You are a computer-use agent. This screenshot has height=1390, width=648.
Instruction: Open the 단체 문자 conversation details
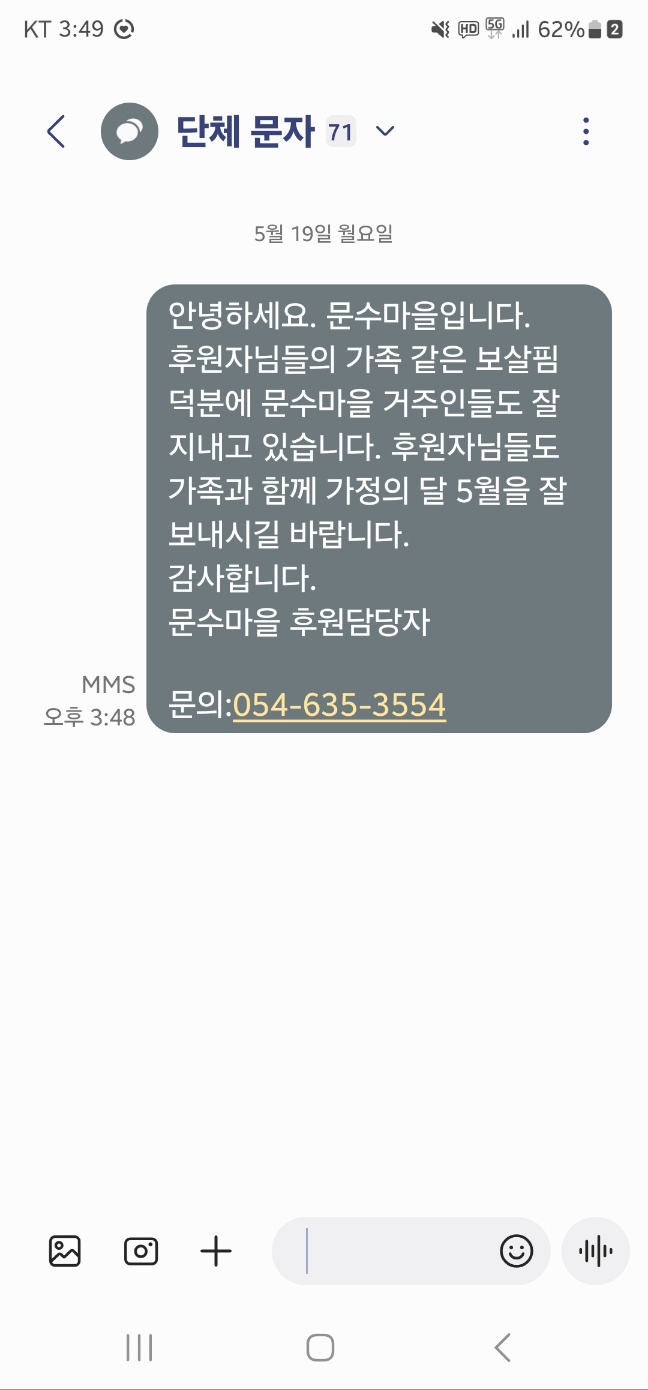coord(245,131)
